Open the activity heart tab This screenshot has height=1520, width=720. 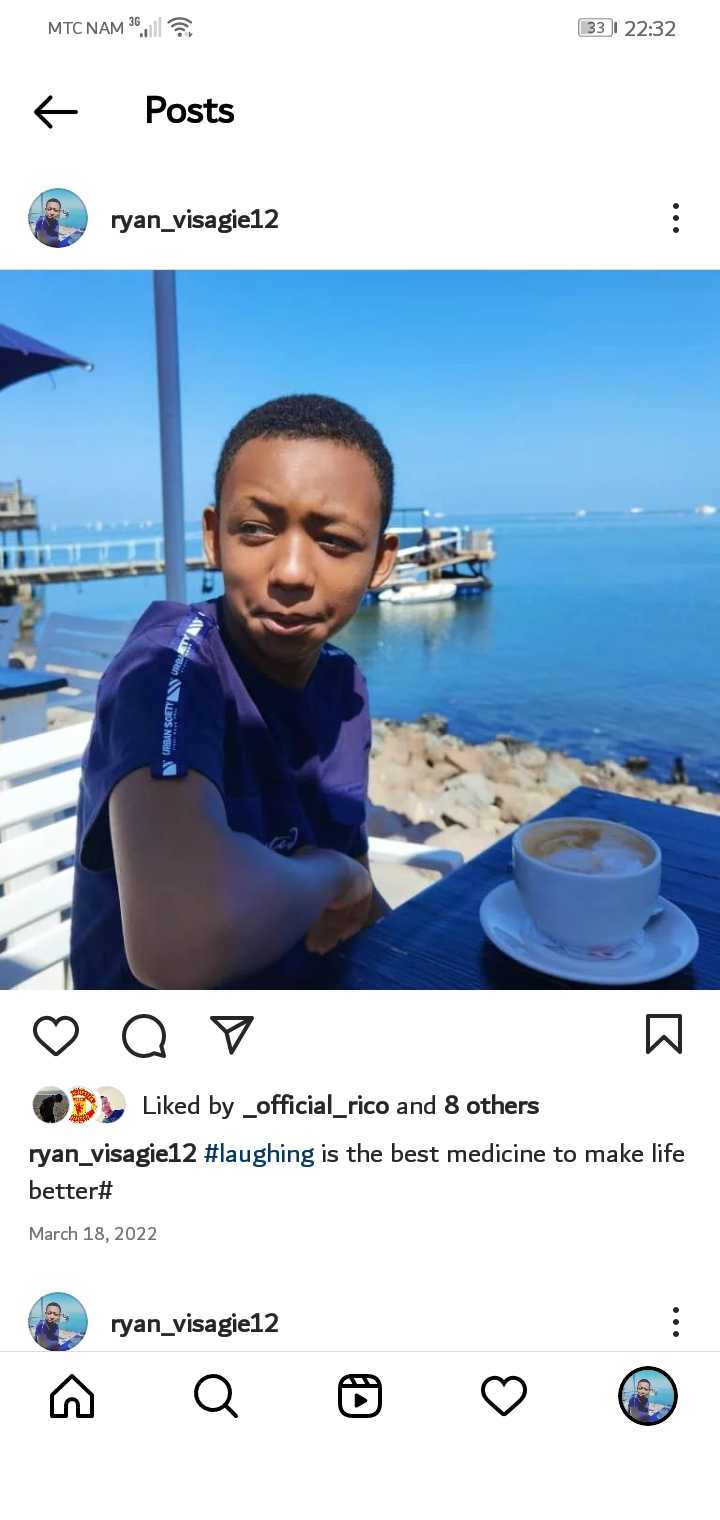(504, 1396)
